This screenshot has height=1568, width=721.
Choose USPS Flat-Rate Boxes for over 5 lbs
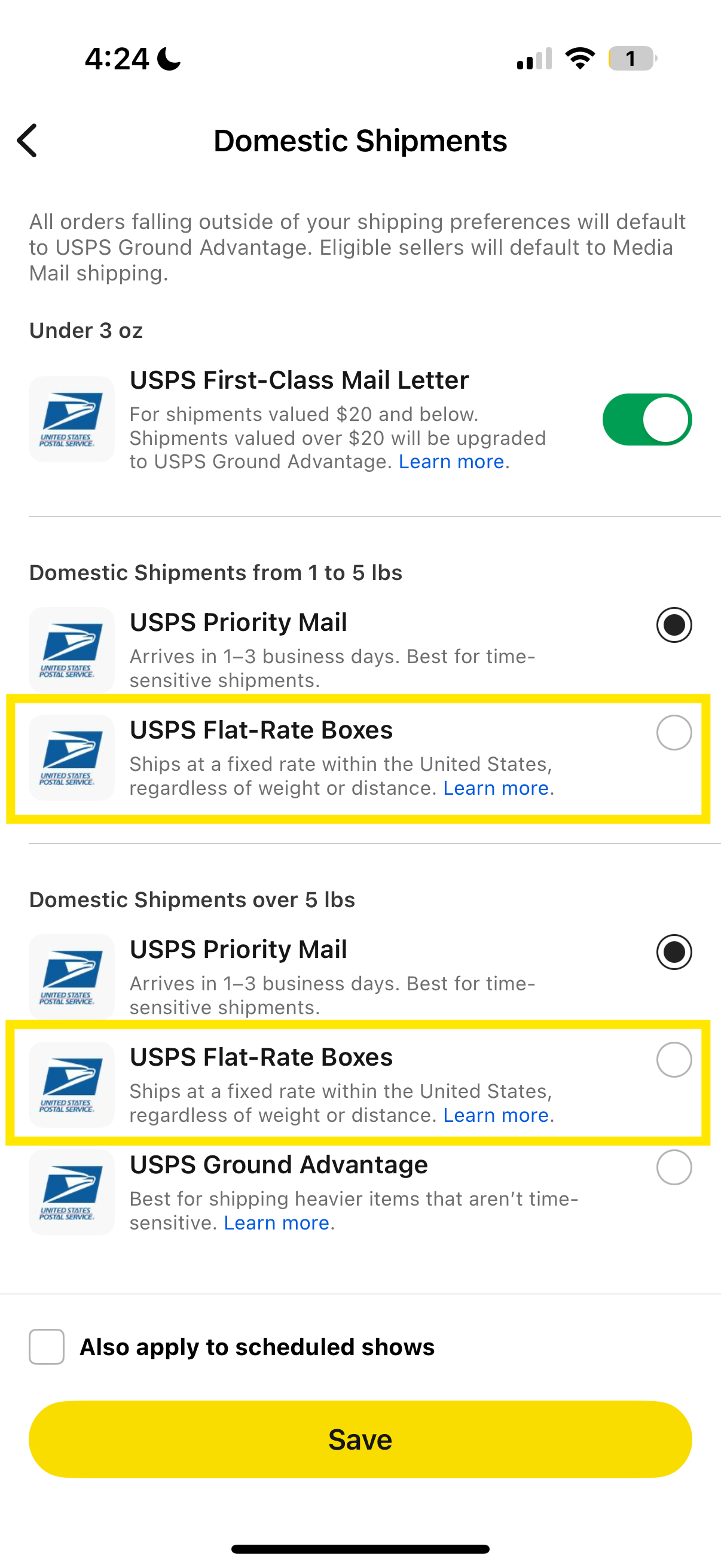coord(674,1060)
